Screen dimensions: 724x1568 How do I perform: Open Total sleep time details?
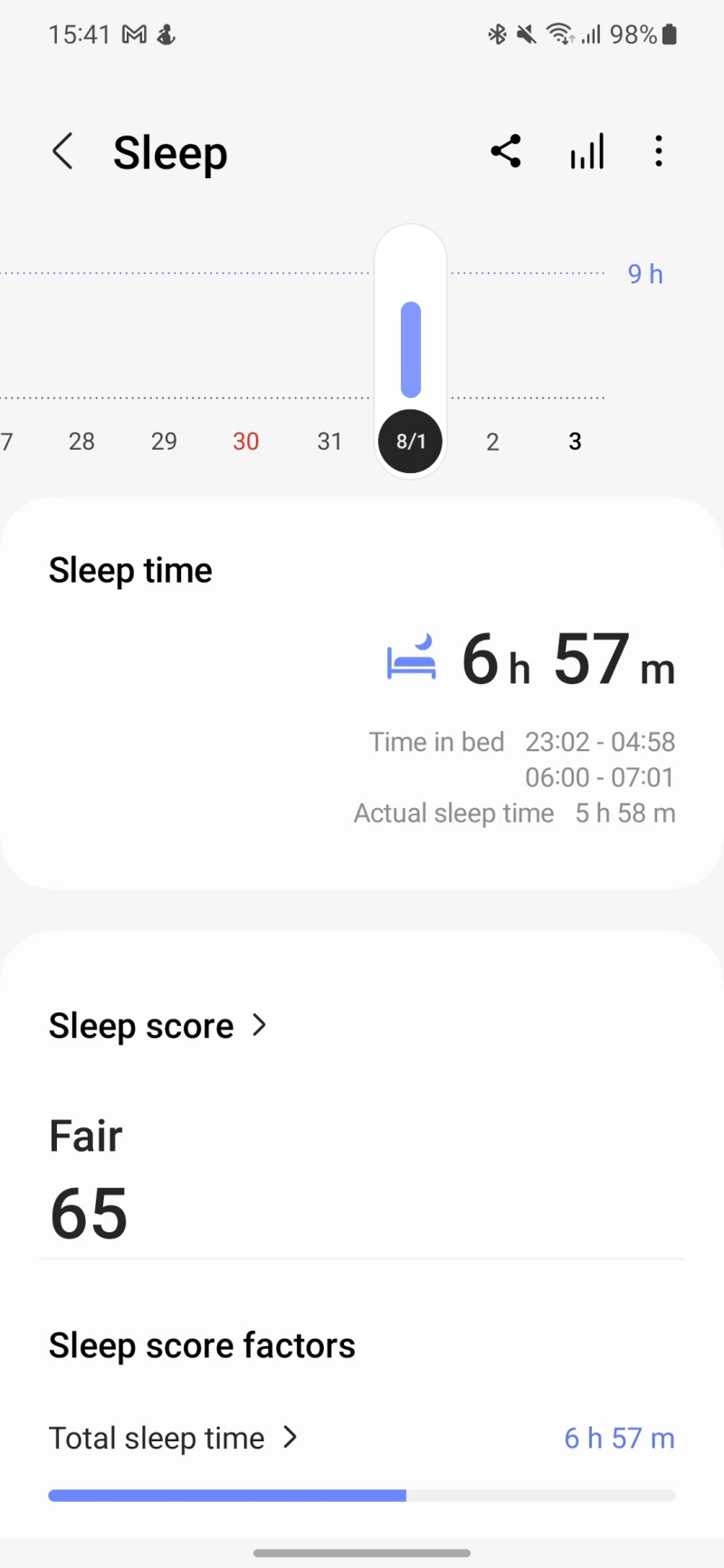[x=174, y=1438]
